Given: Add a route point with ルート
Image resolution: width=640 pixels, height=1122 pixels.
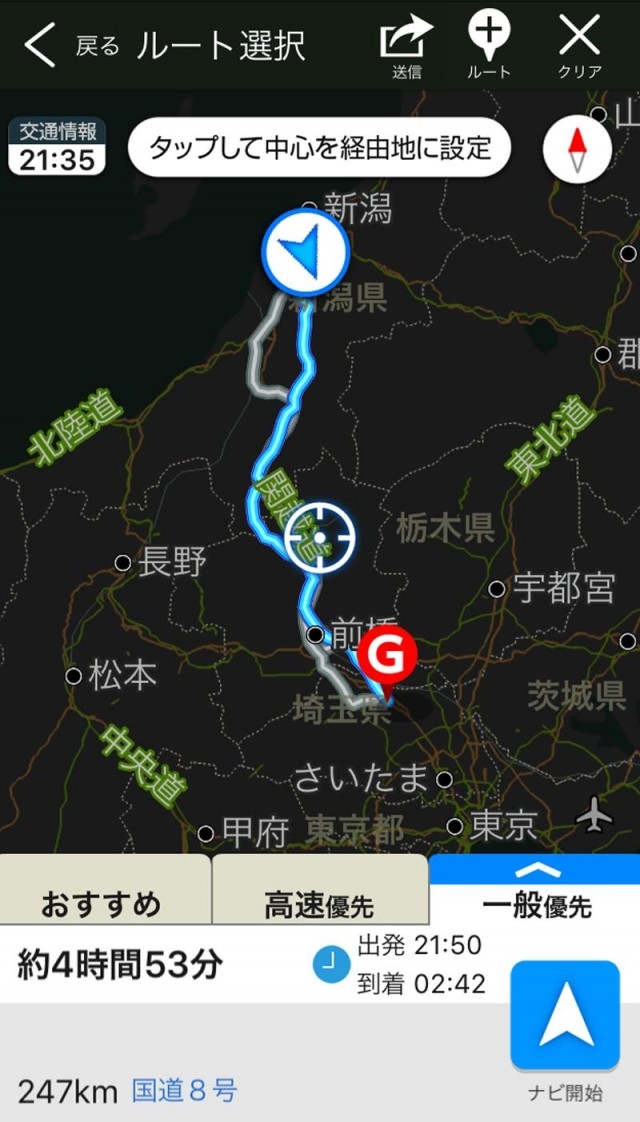Looking at the screenshot, I should (x=489, y=45).
